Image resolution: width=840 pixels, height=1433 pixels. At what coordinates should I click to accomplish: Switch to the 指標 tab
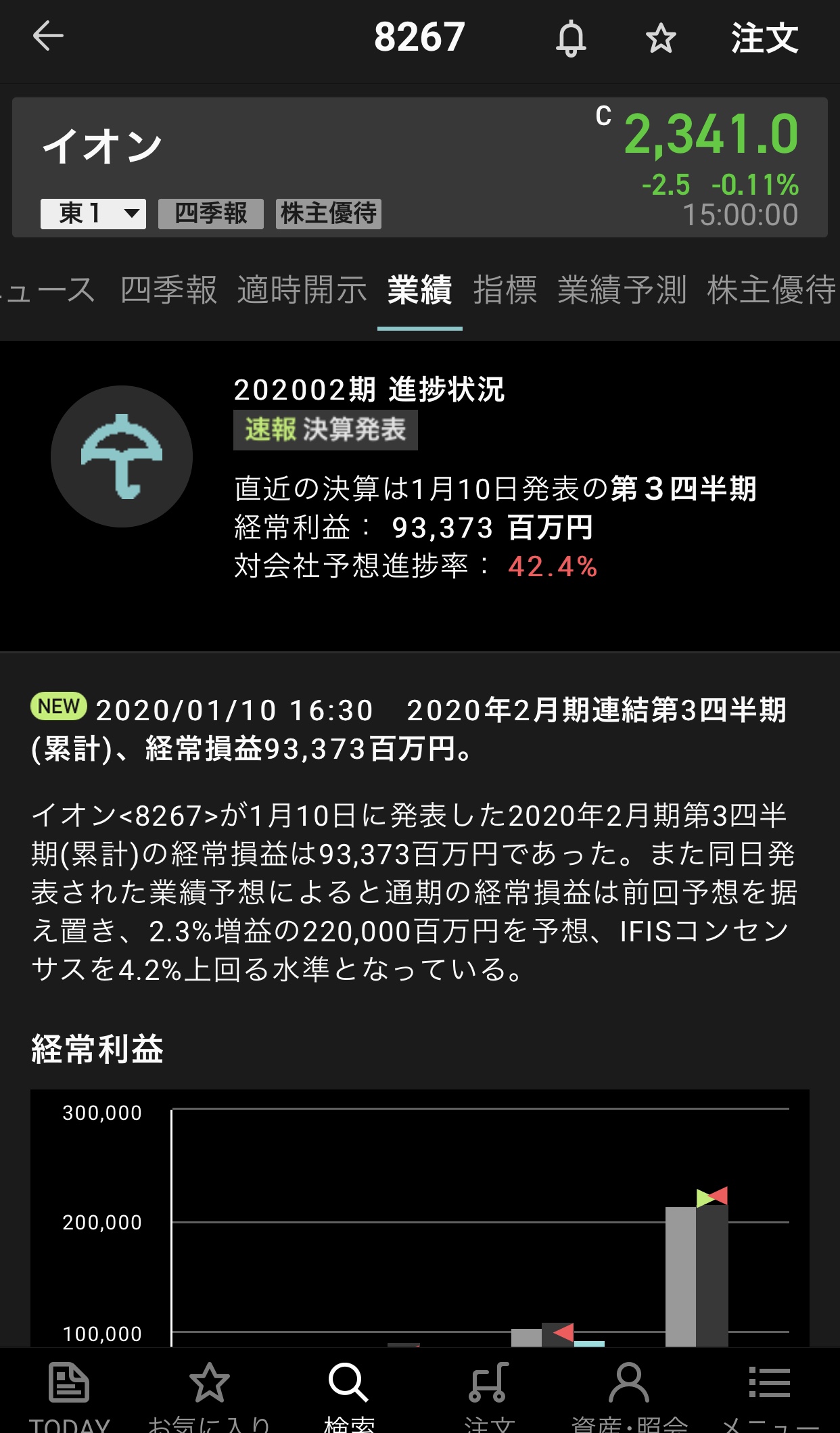[x=505, y=290]
